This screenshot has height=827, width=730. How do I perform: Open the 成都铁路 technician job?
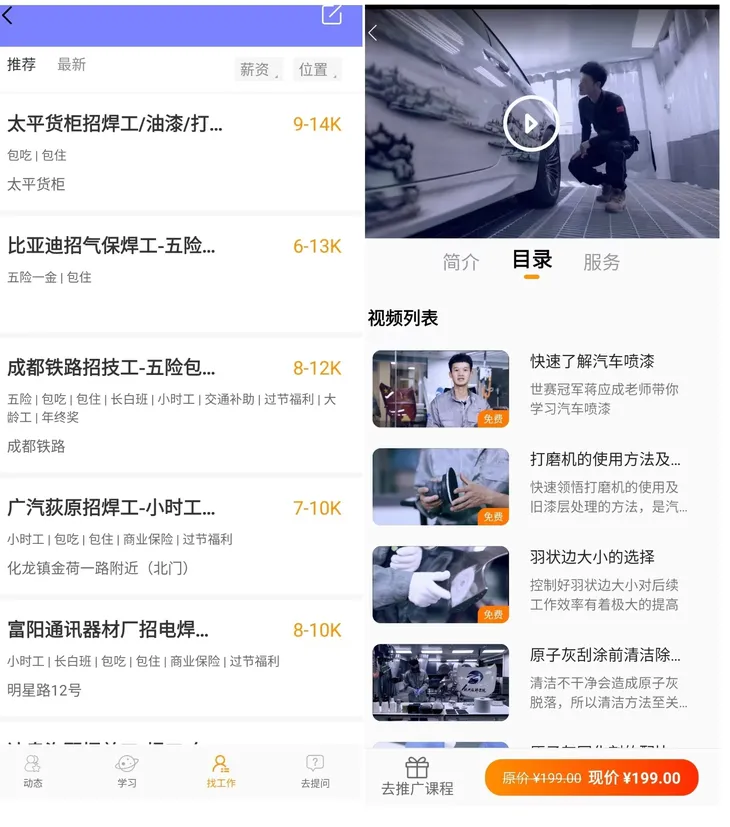click(x=111, y=368)
